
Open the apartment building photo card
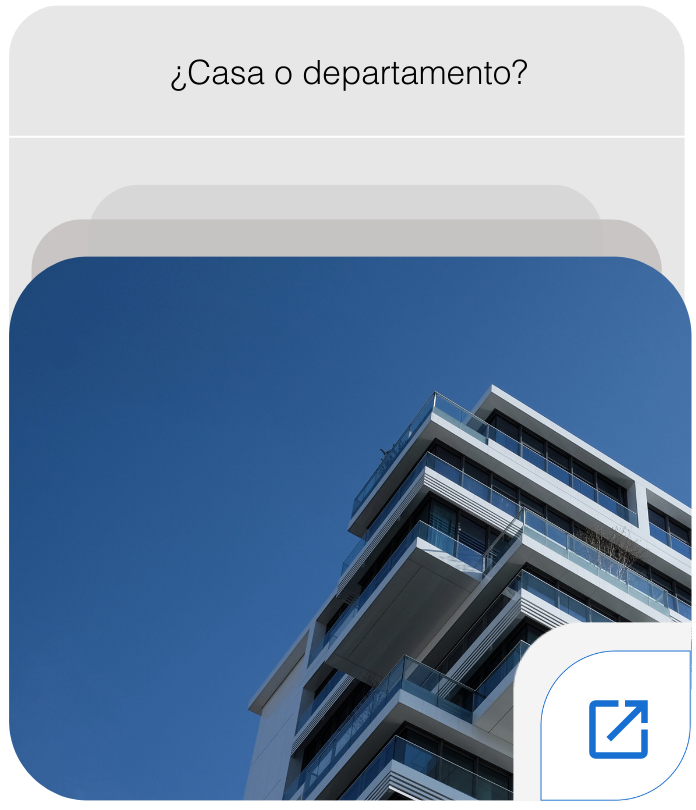click(x=300, y=500)
